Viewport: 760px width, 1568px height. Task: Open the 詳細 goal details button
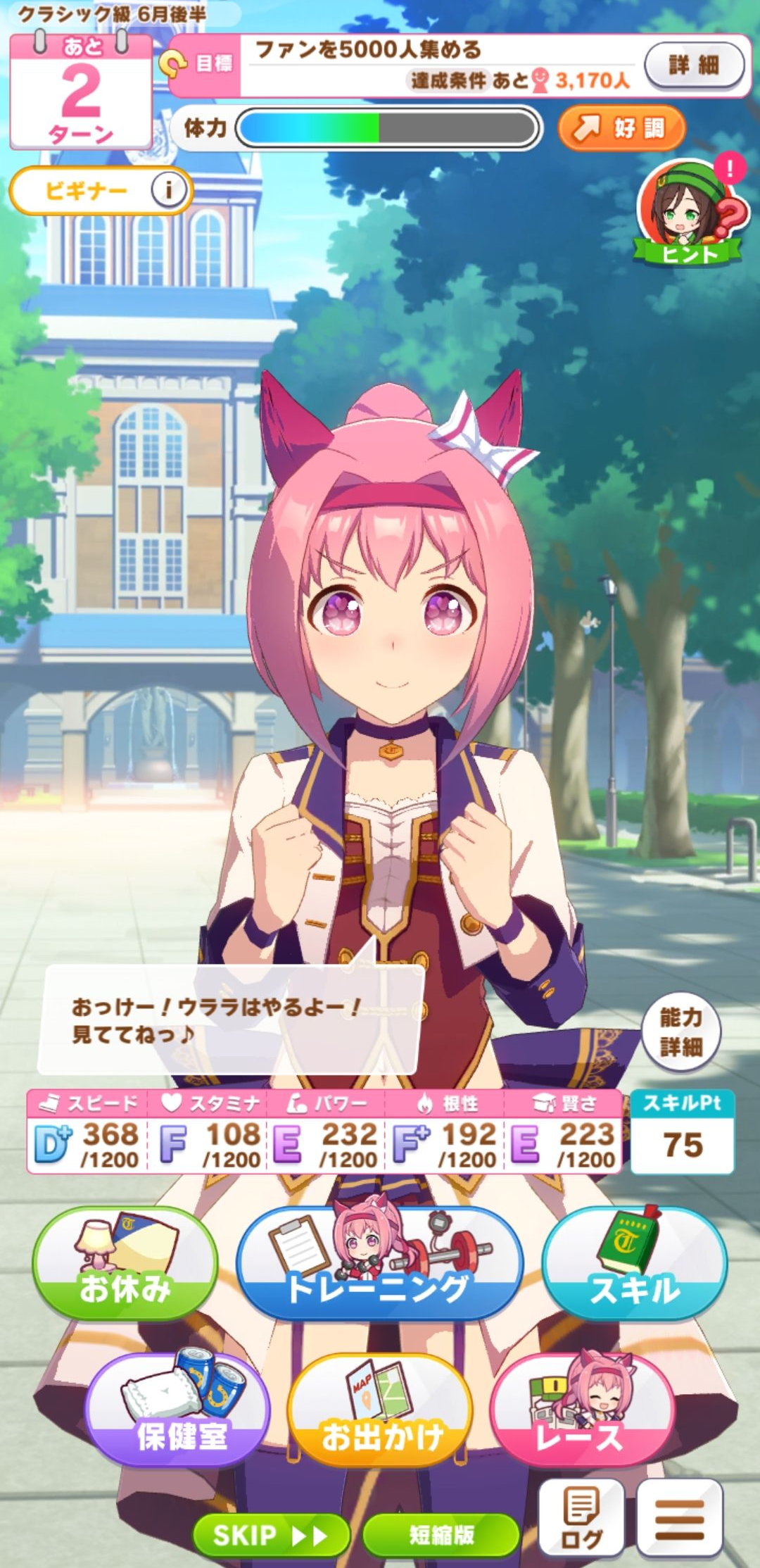click(x=694, y=65)
